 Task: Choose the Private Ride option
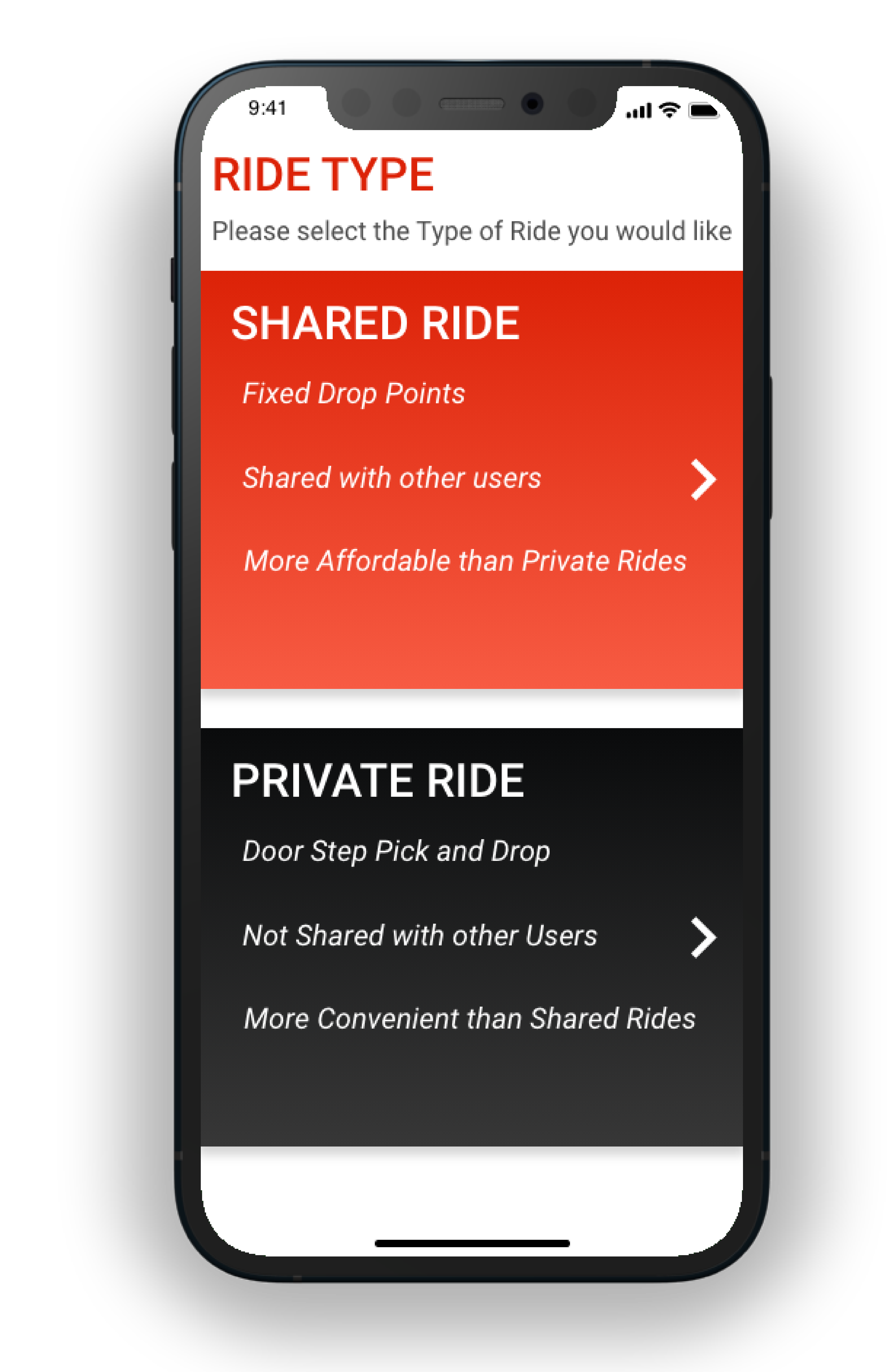click(471, 936)
